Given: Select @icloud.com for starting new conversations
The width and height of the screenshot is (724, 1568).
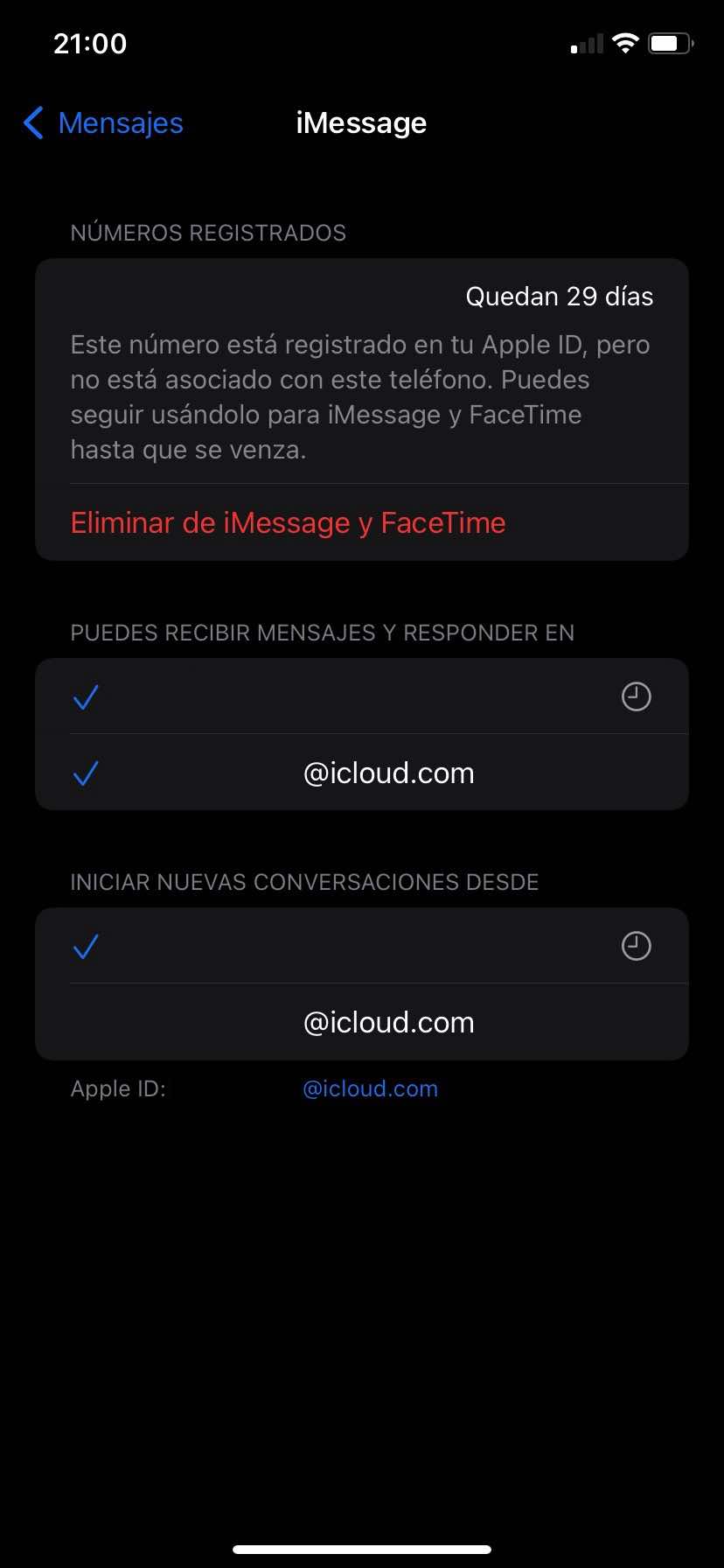Looking at the screenshot, I should coord(361,1022).
